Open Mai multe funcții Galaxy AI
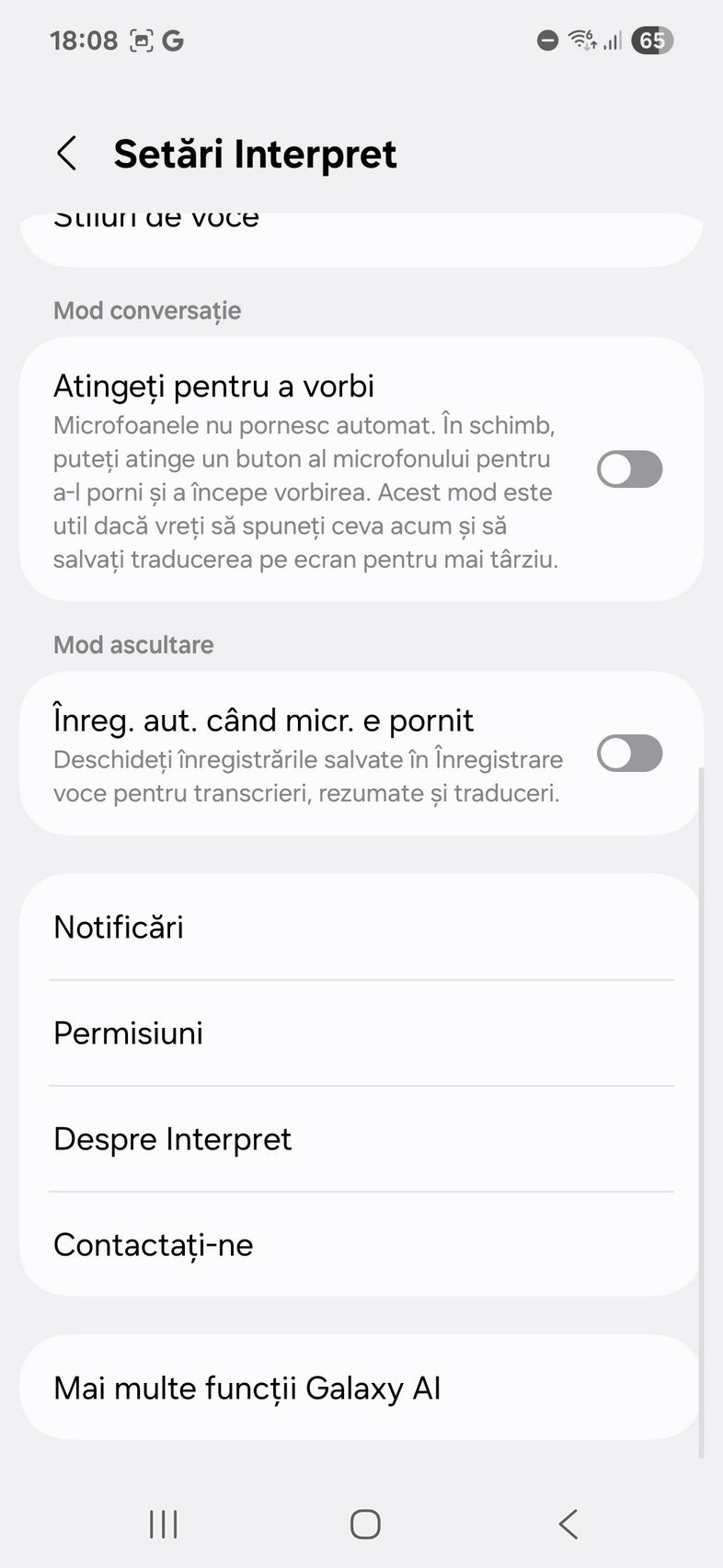The width and height of the screenshot is (723, 1568). point(361,1388)
